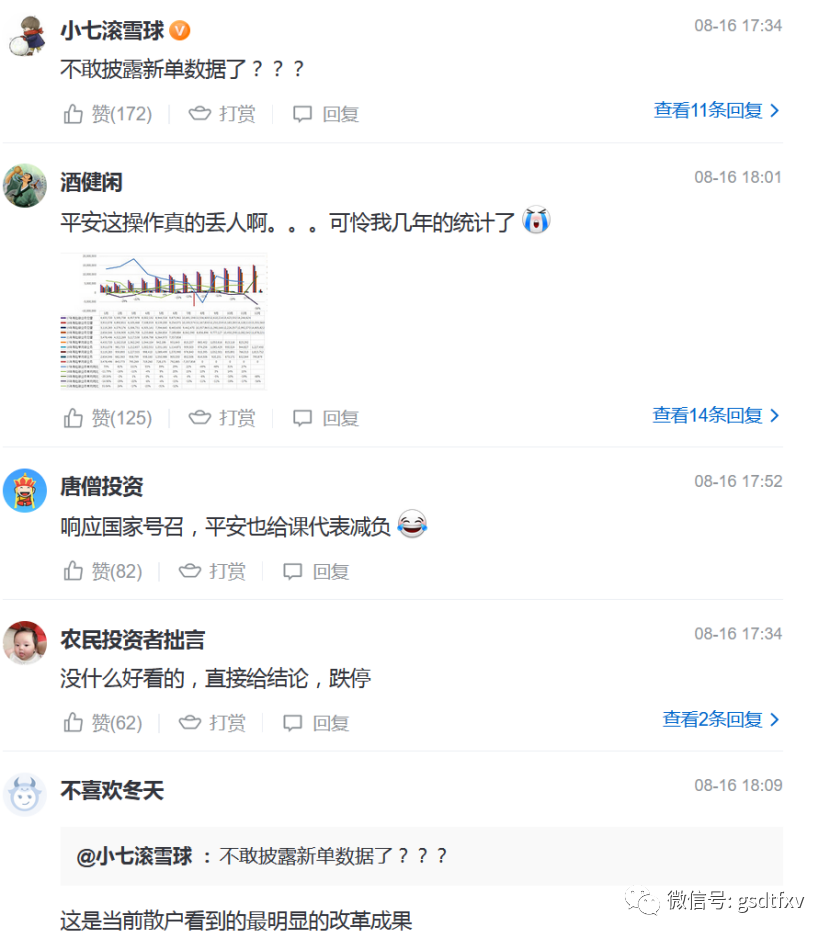This screenshot has height=939, width=830.
Task: View 14 replies under 酒健闲's comment
Action: pos(716,414)
